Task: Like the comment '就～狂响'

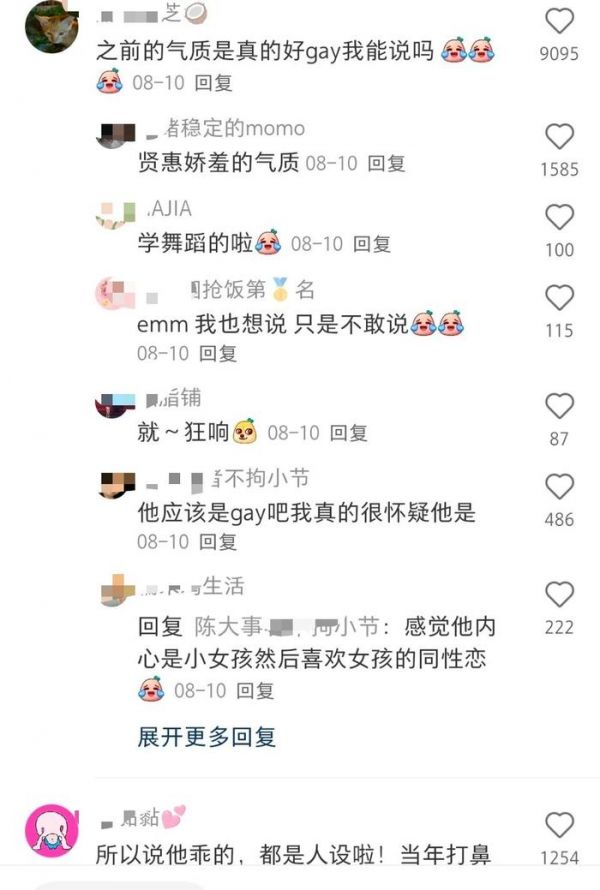Action: (x=559, y=405)
